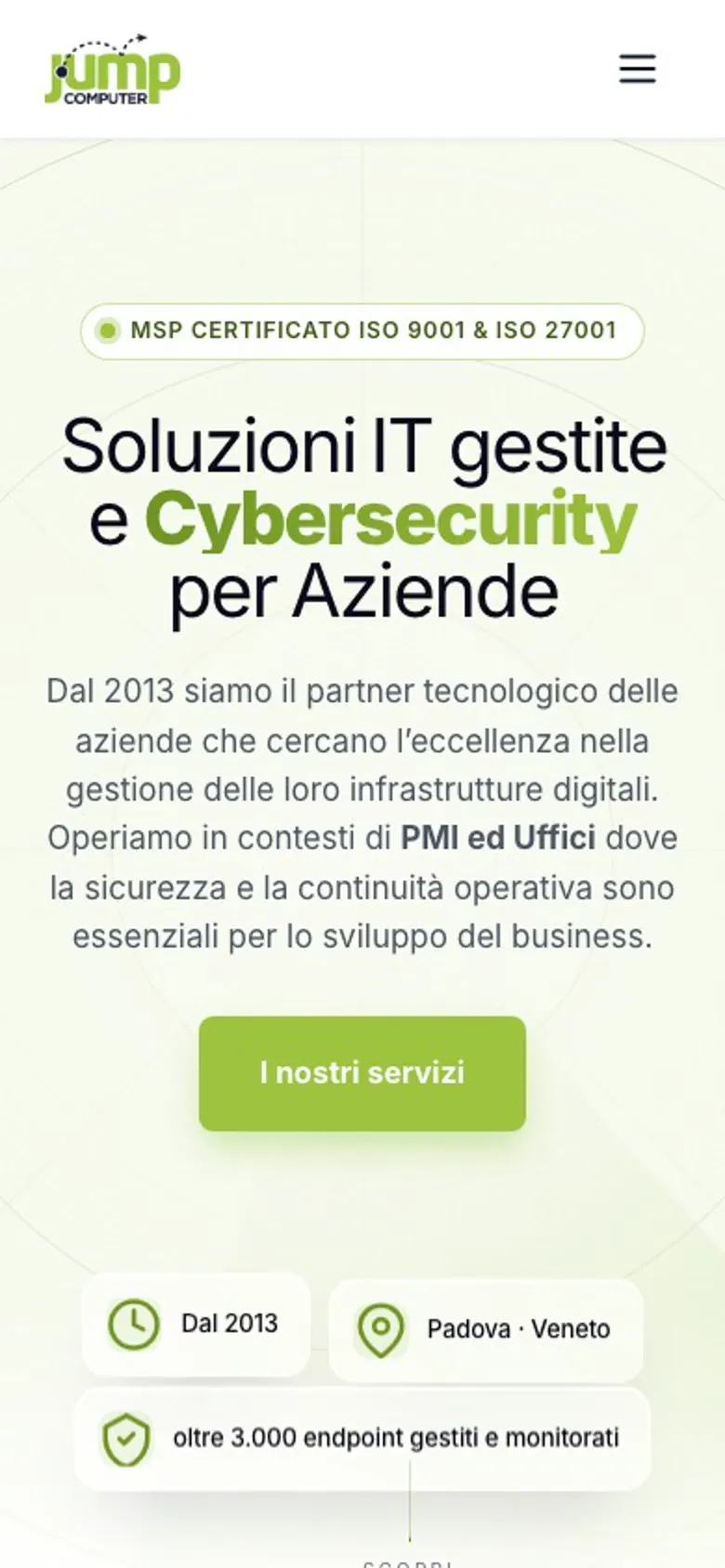Open the Jump Computer logo home link
Screen dimensions: 725x1568
tap(112, 69)
